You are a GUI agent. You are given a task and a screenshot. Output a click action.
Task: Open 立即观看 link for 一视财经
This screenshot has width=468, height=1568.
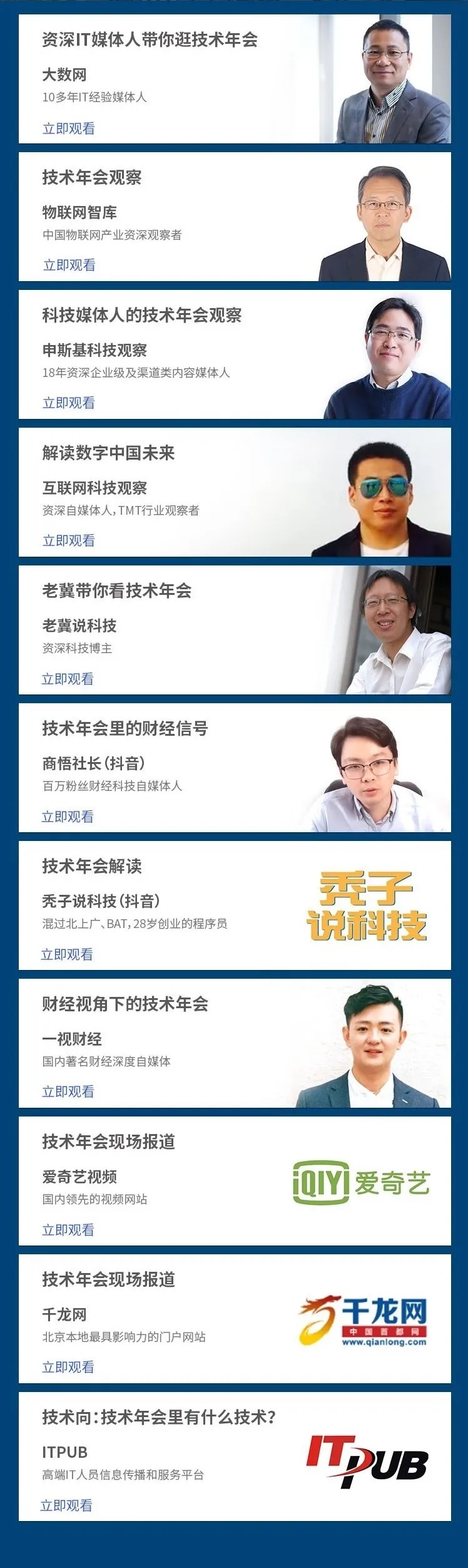pyautogui.click(x=68, y=1091)
